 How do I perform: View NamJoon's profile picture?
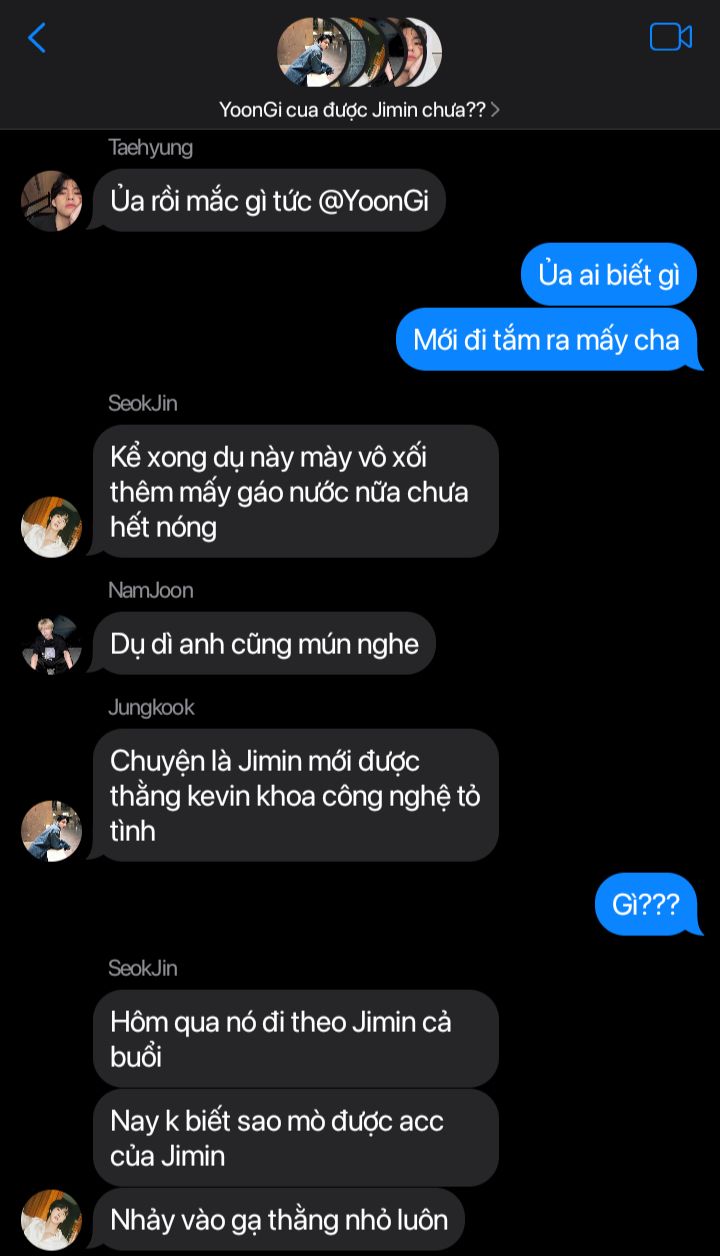tap(51, 644)
